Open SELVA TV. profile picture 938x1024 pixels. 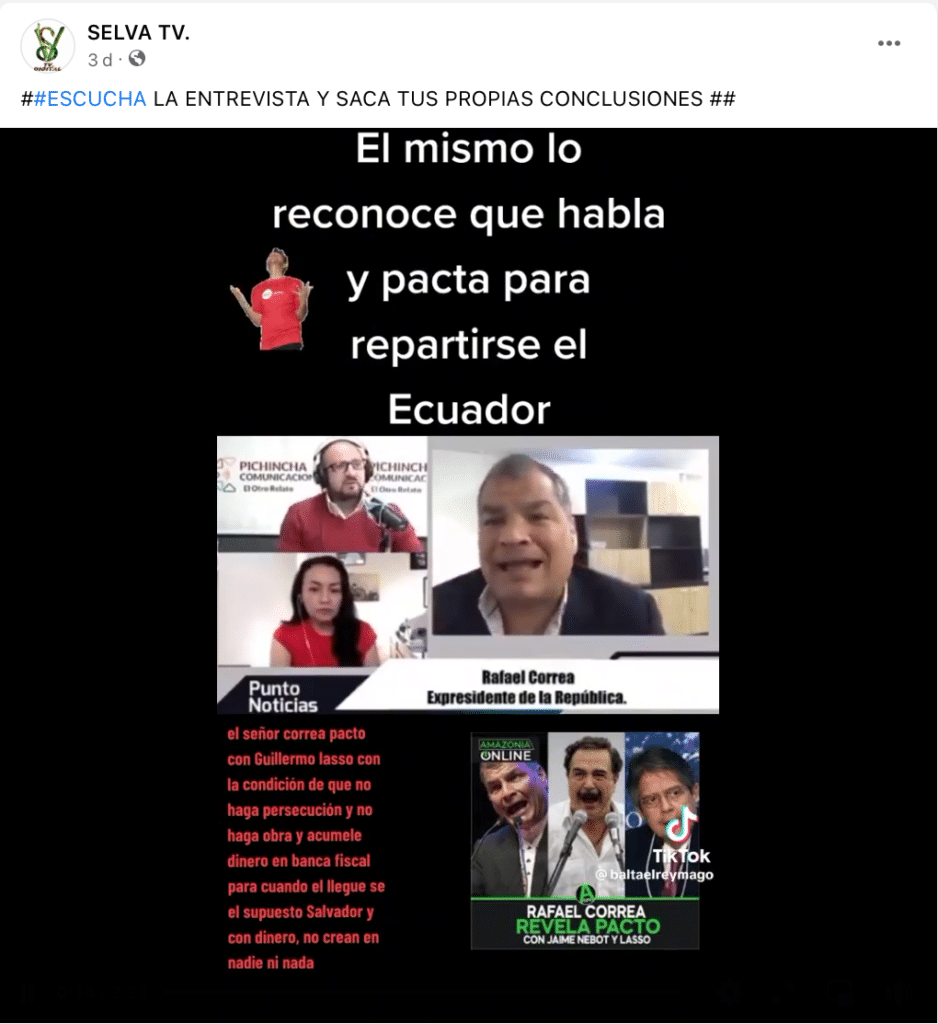coord(47,46)
